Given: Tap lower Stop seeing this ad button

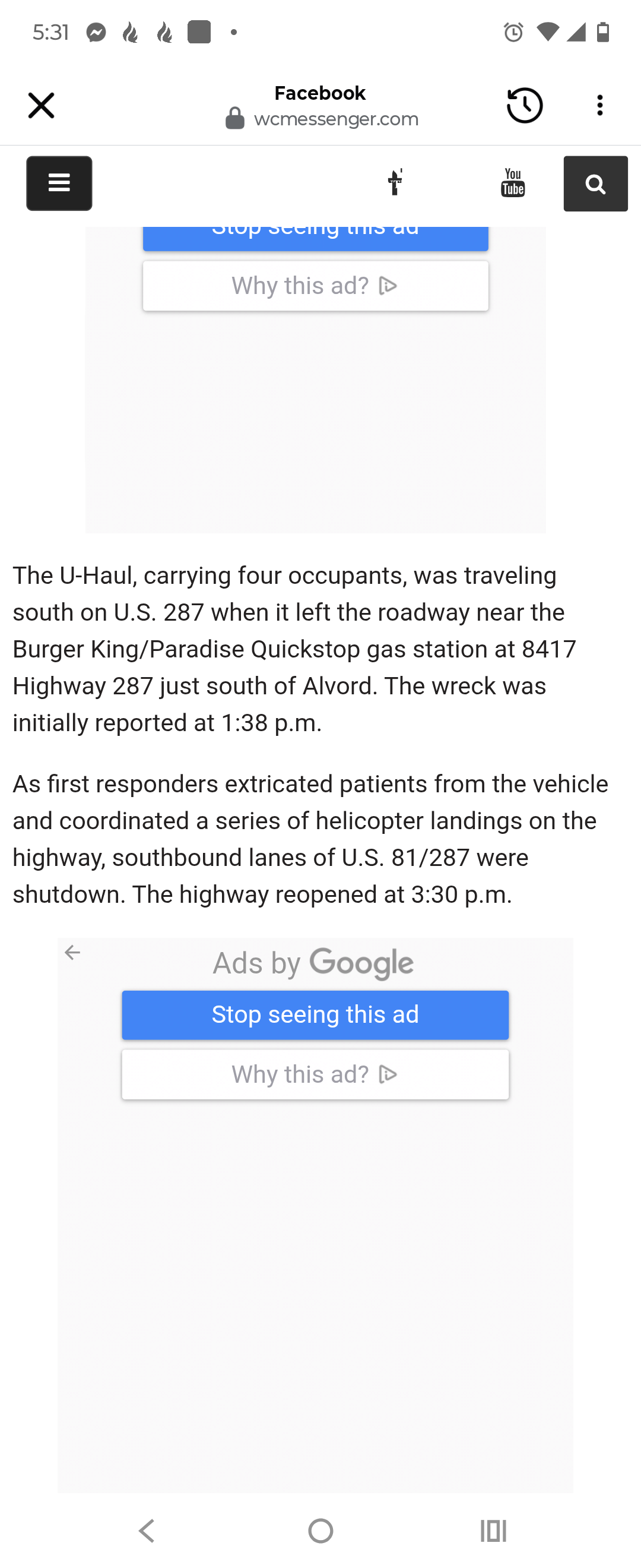Looking at the screenshot, I should pyautogui.click(x=315, y=1014).
